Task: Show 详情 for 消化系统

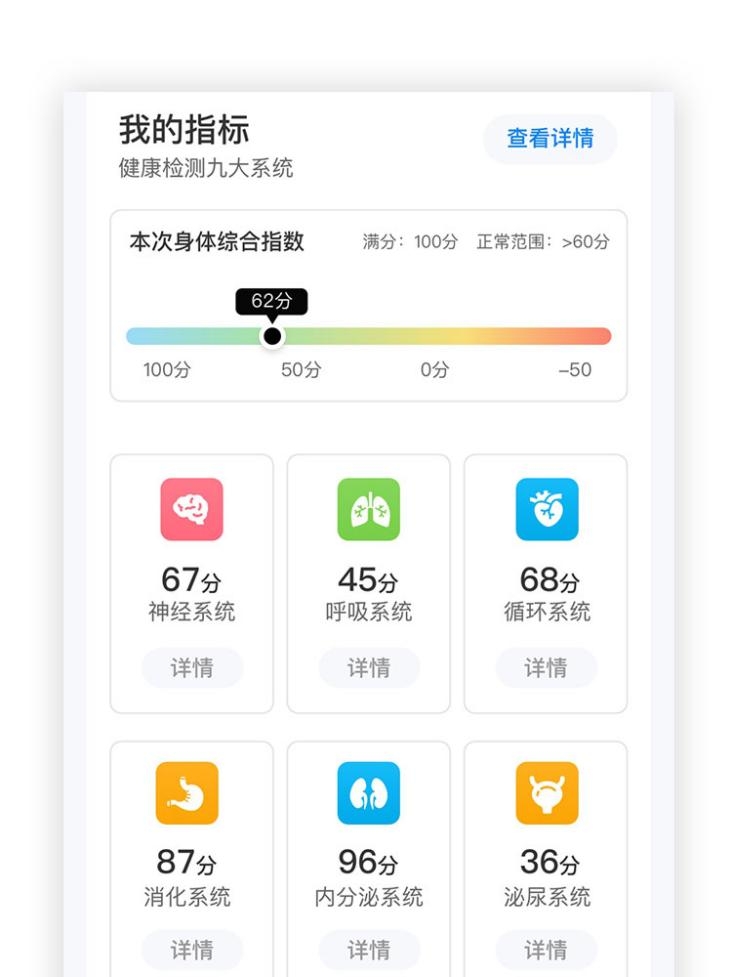Action: pyautogui.click(x=192, y=949)
